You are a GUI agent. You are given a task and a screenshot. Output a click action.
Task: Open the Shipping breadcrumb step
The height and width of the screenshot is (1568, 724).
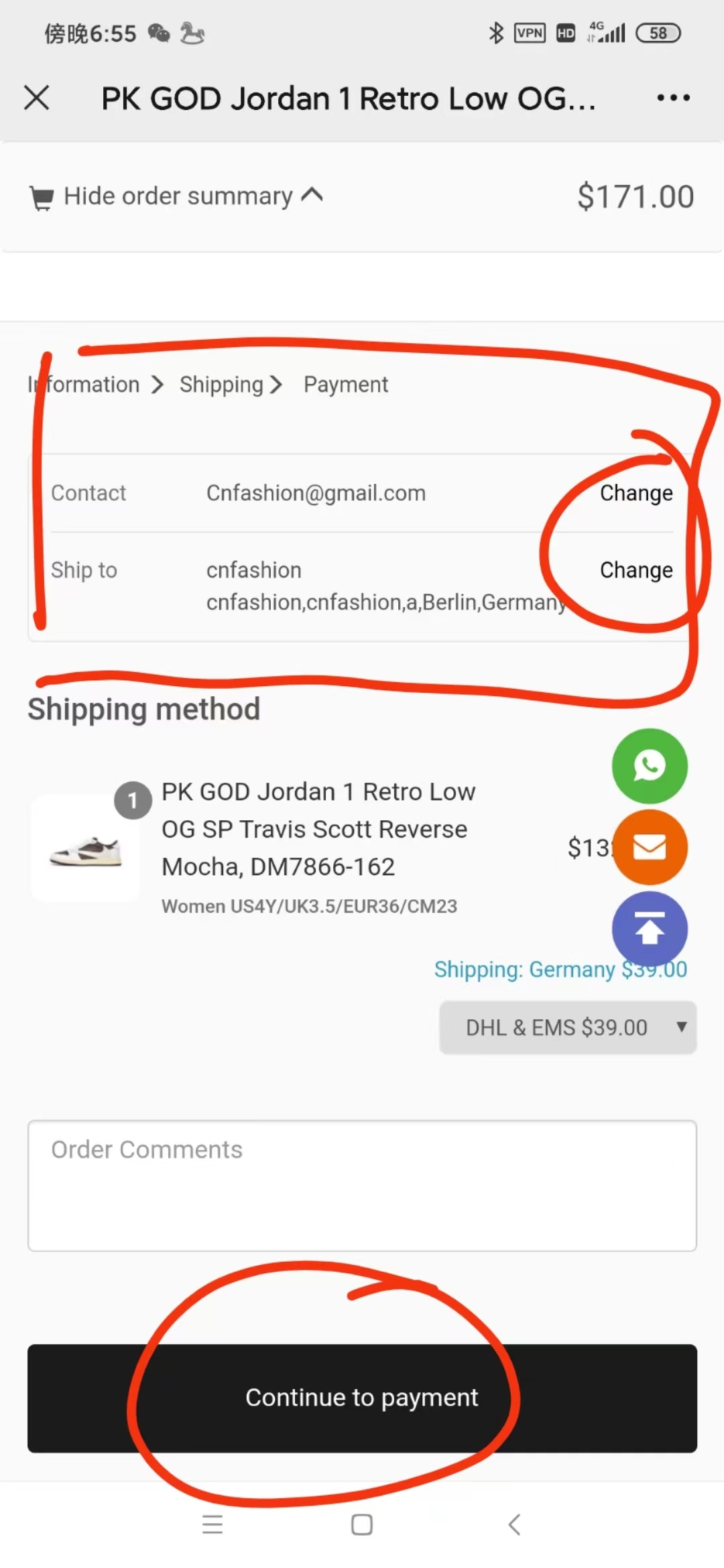point(222,385)
